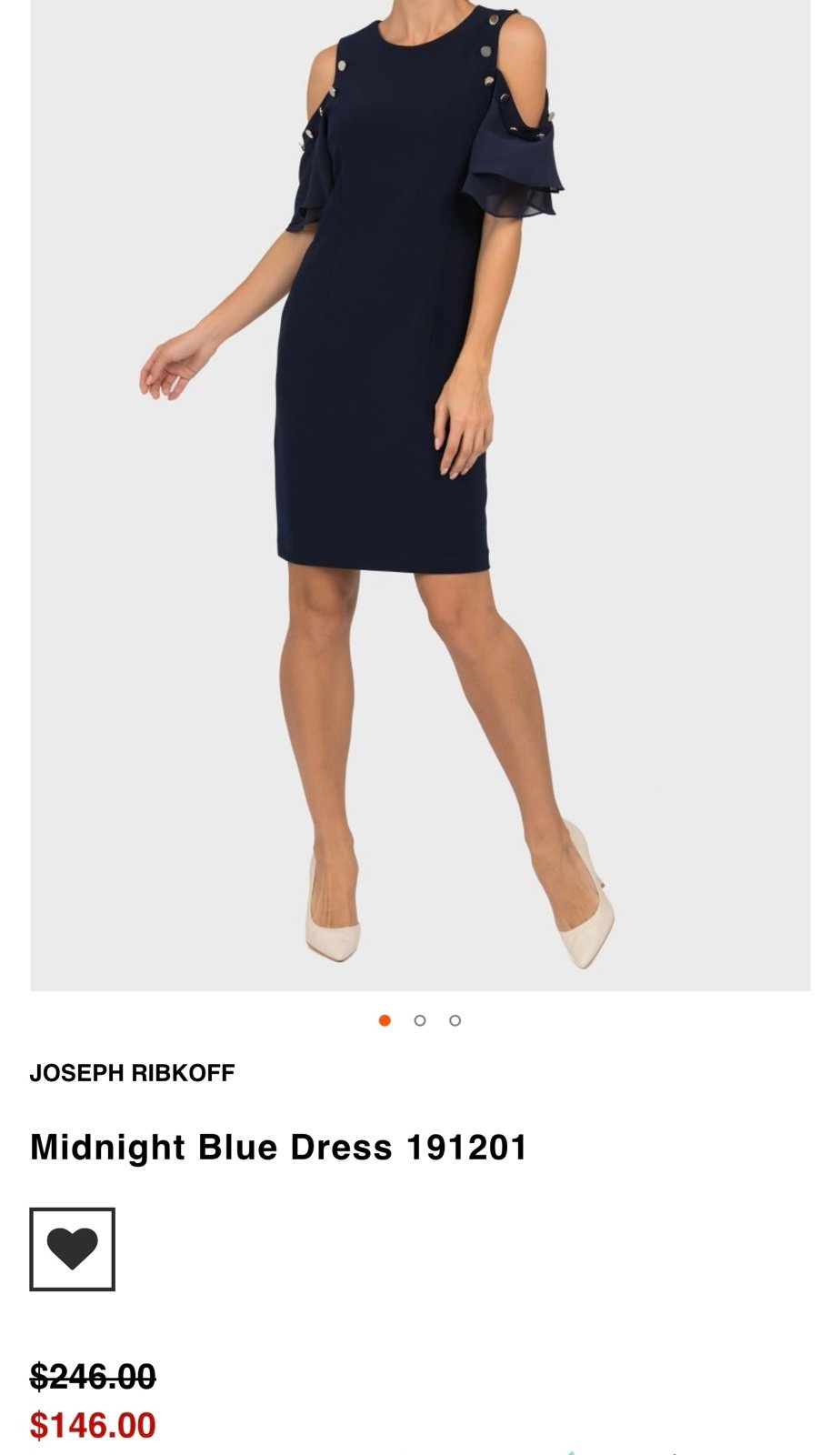Image resolution: width=840 pixels, height=1455 pixels.
Task: Select the second image indicator dot
Action: [x=420, y=1020]
